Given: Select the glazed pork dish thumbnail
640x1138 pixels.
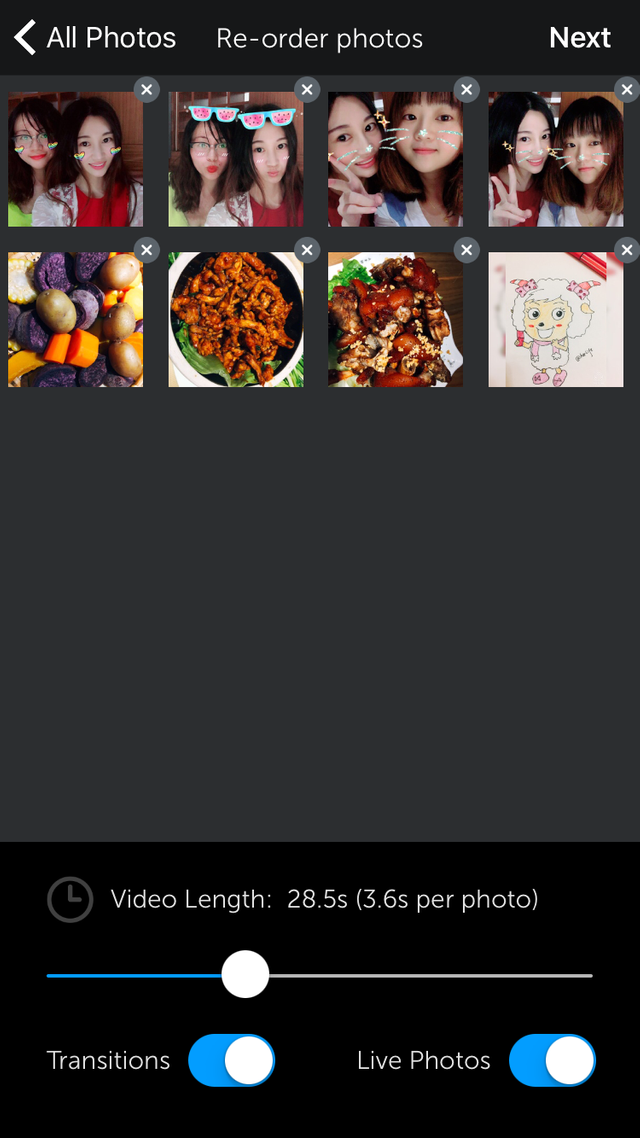Looking at the screenshot, I should pyautogui.click(x=395, y=320).
